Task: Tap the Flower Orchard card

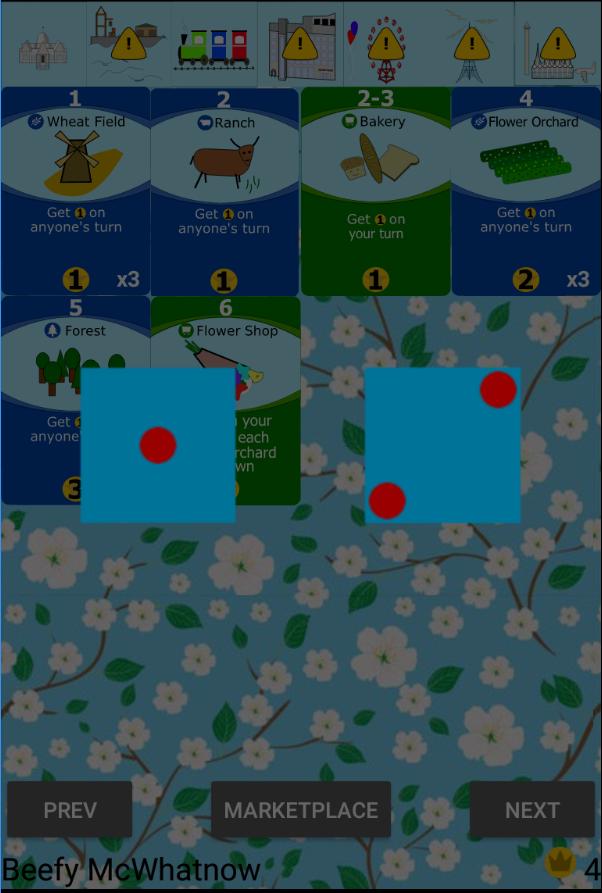Action: click(x=526, y=190)
